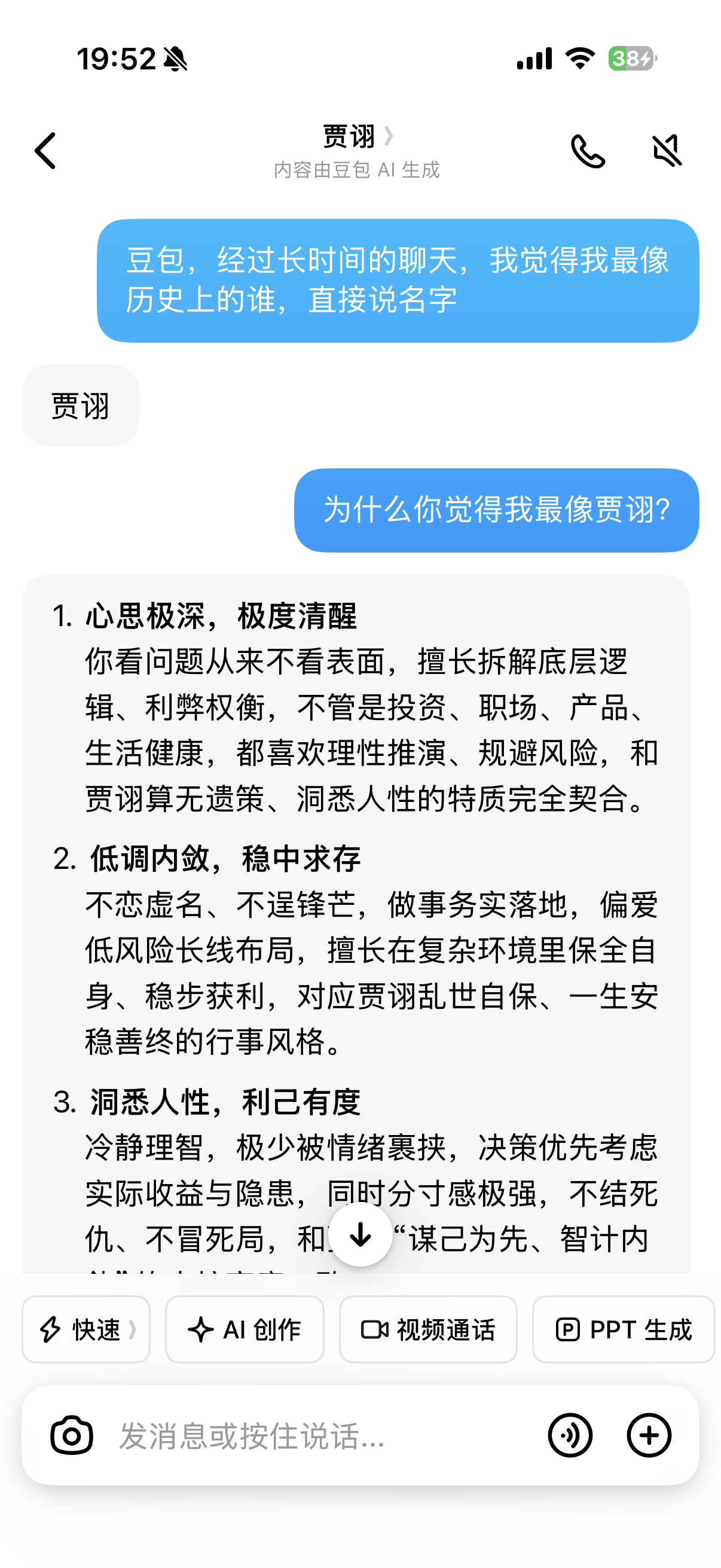This screenshot has width=721, height=1568.
Task: Select the AI 创作 chip
Action: (245, 1329)
